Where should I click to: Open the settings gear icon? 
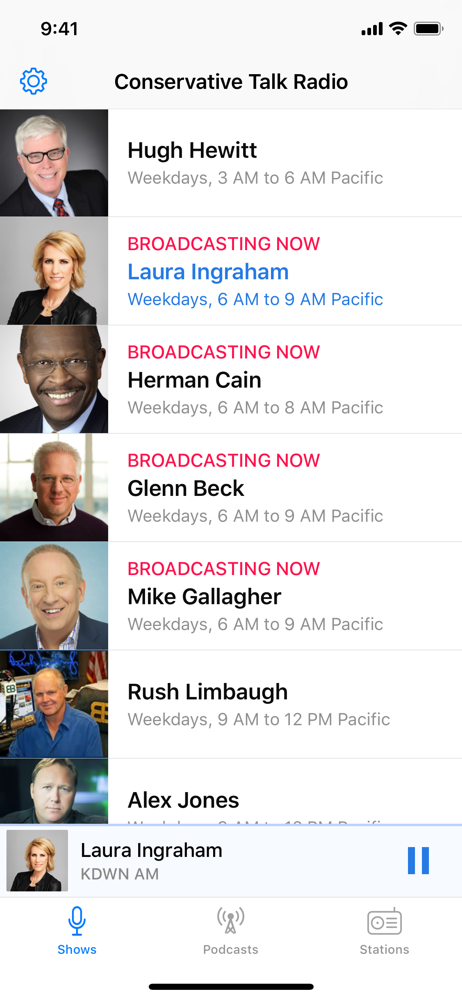(33, 82)
